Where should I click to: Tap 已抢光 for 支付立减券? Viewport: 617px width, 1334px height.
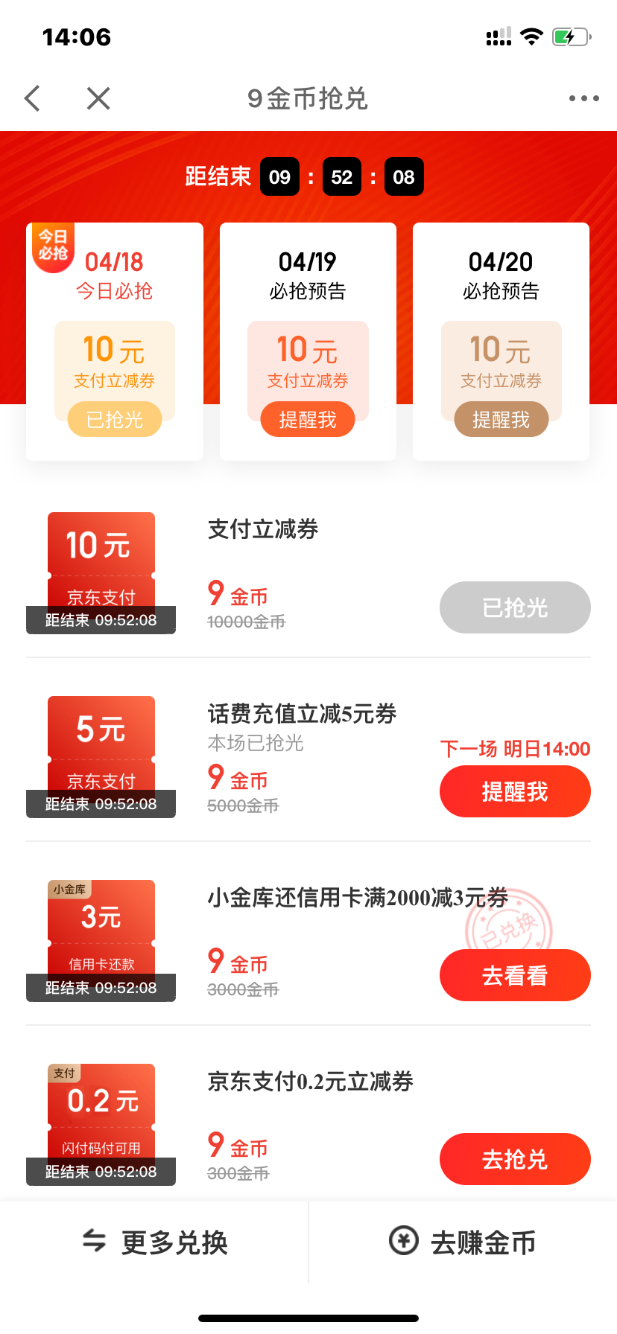pyautogui.click(x=515, y=607)
